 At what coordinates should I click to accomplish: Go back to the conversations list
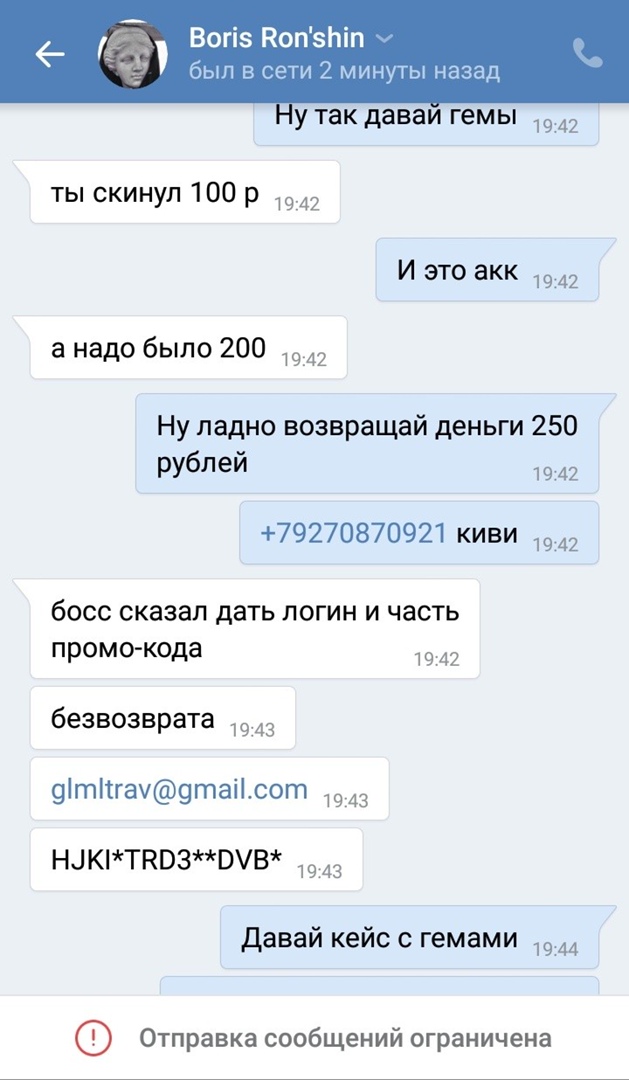click(49, 53)
